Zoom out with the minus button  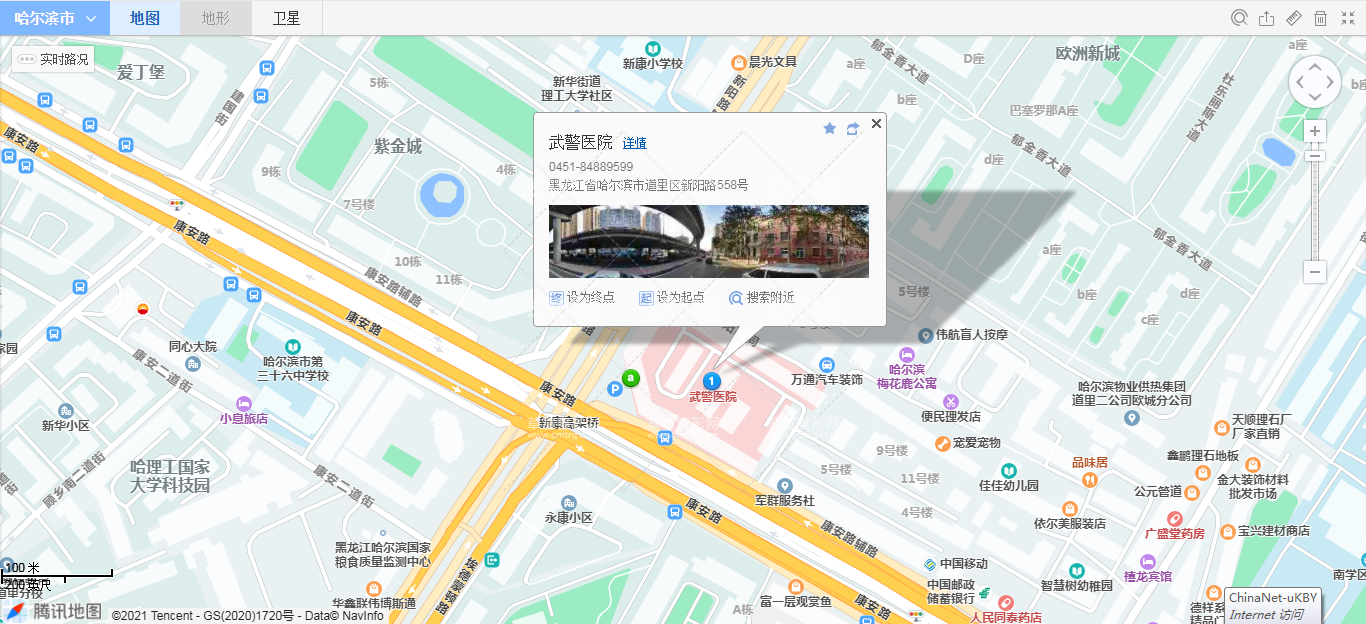(x=1315, y=272)
